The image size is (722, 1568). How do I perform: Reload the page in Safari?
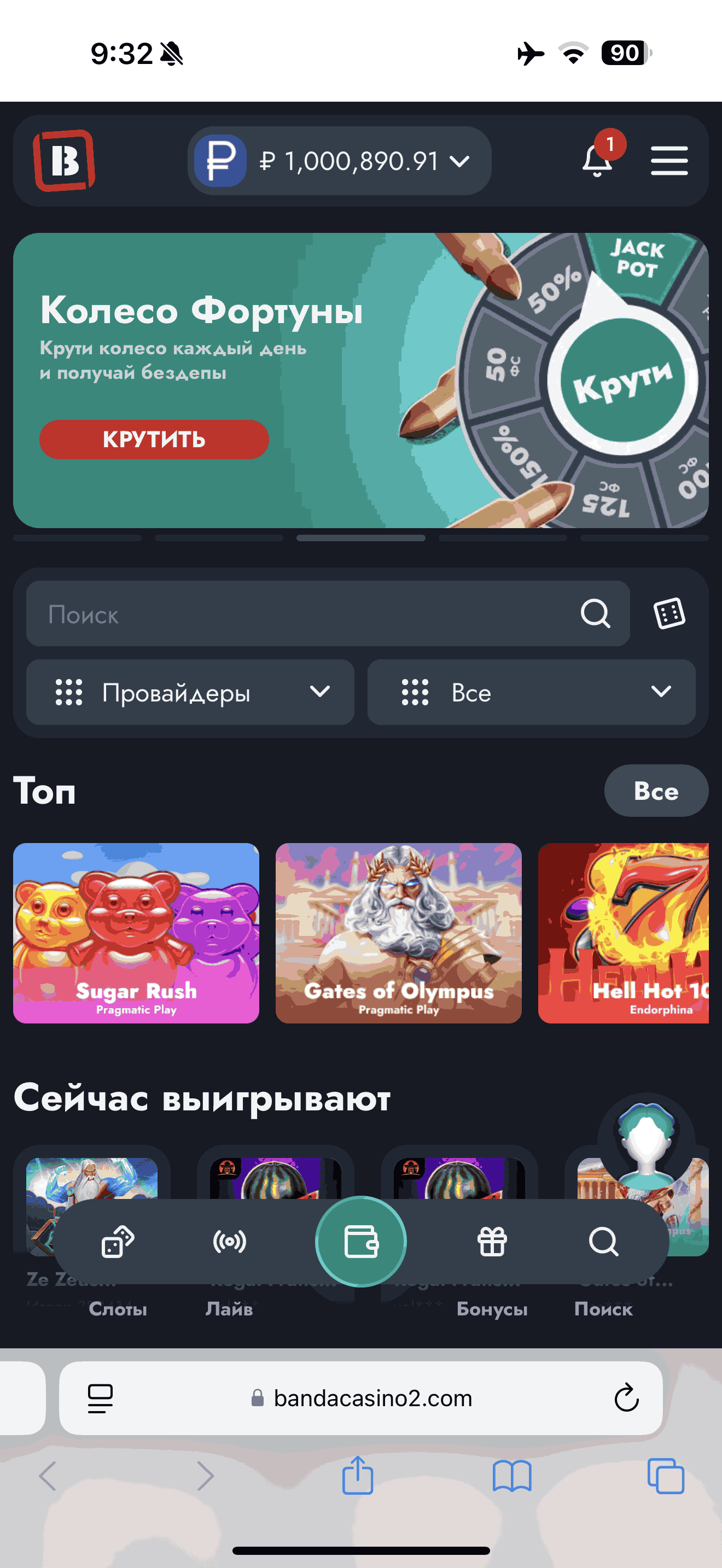coord(626,1398)
